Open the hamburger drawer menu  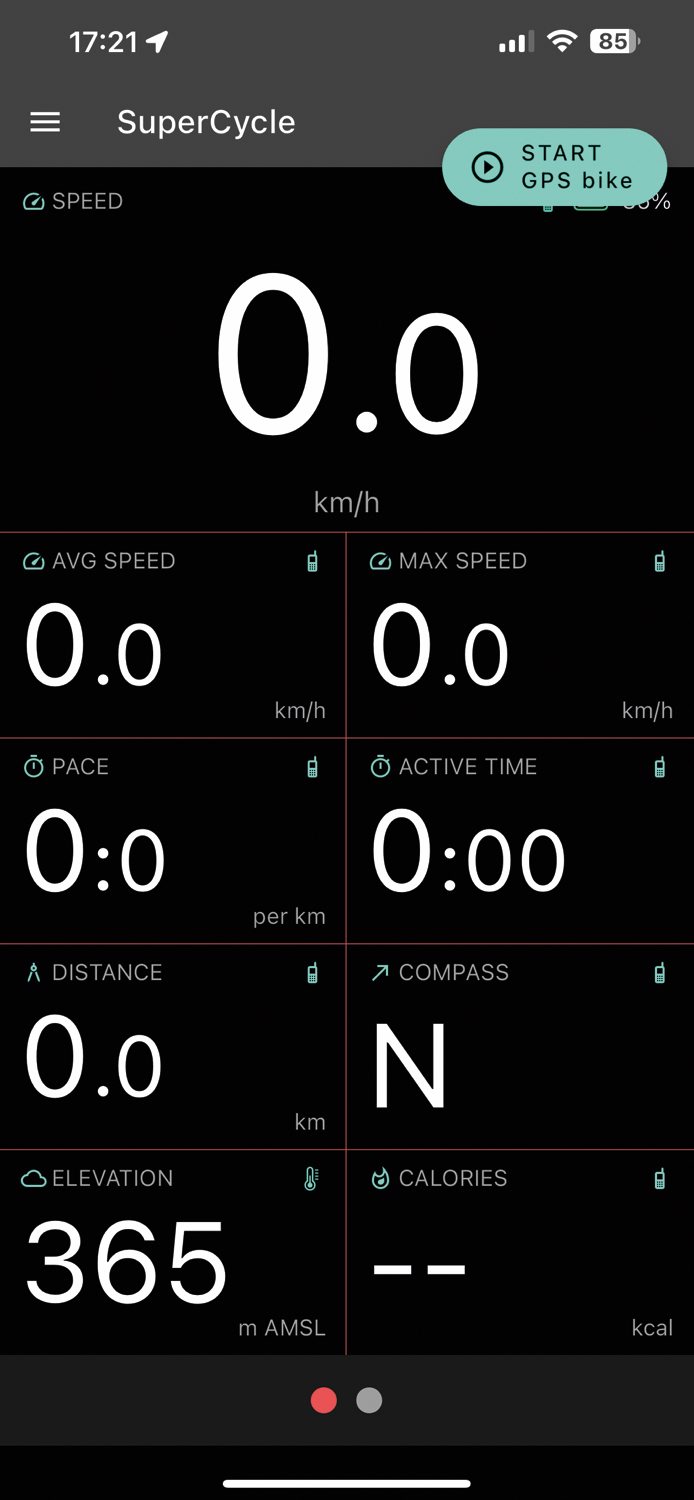pyautogui.click(x=45, y=122)
